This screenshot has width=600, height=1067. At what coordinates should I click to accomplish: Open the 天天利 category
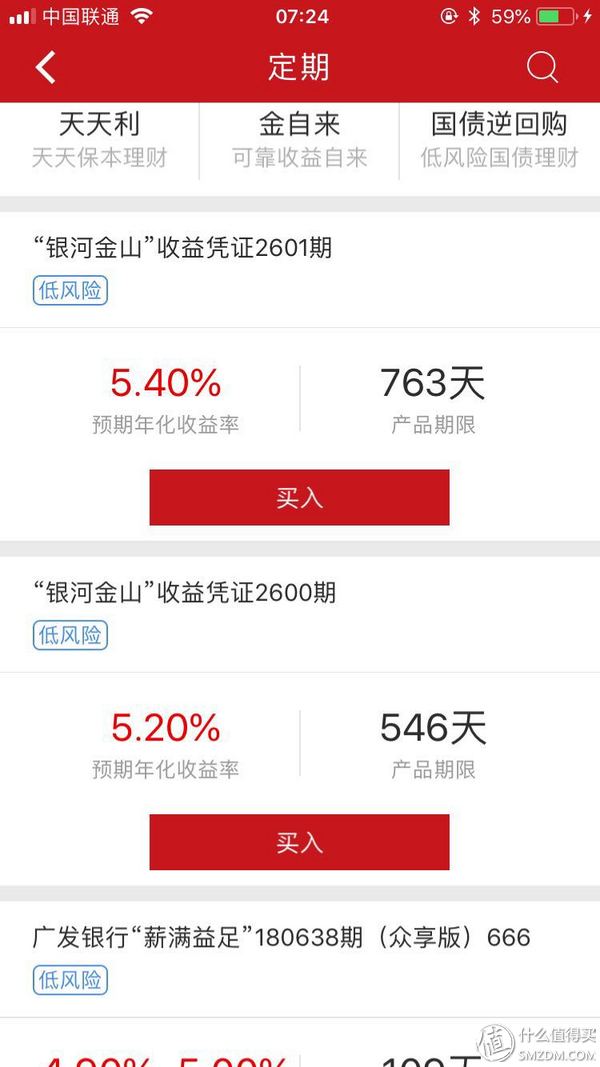99,140
